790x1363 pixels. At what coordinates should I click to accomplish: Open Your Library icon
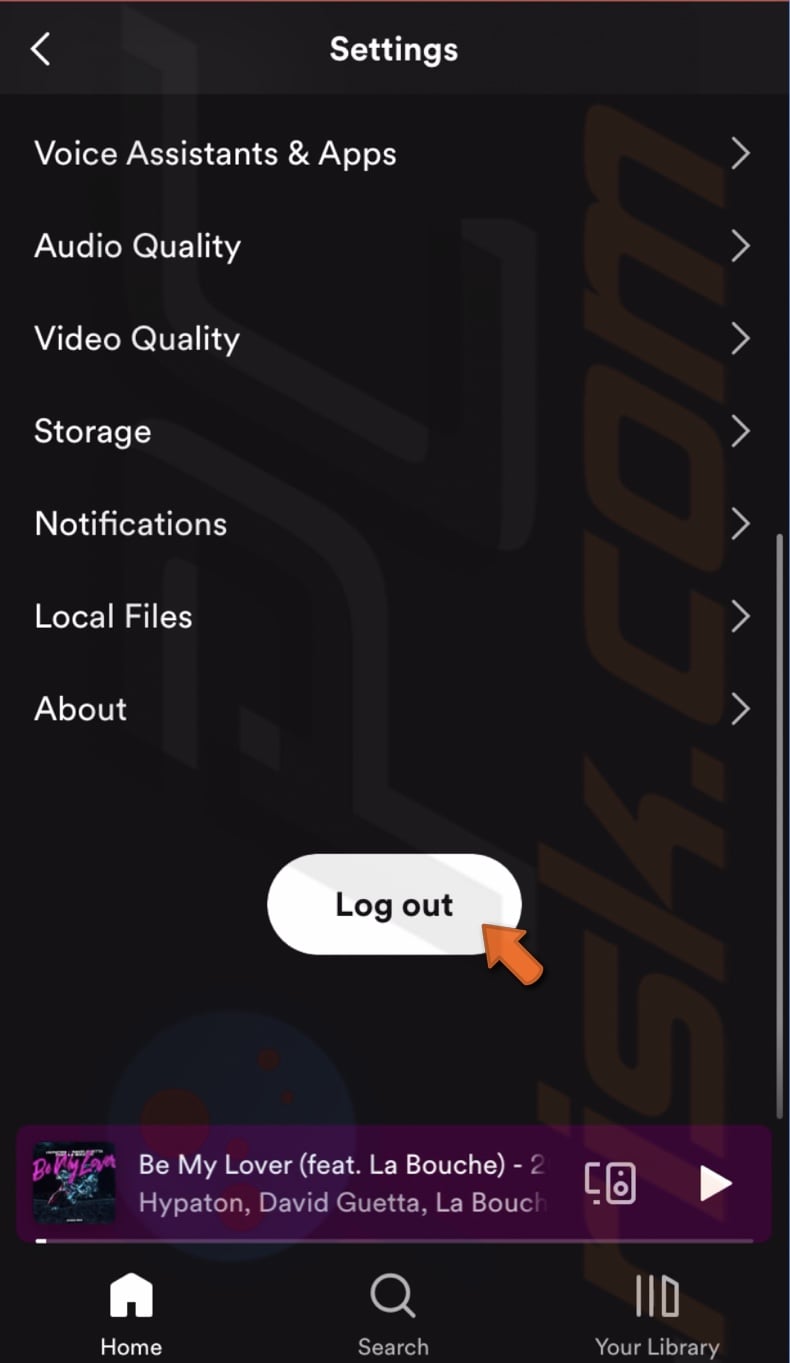[656, 1295]
